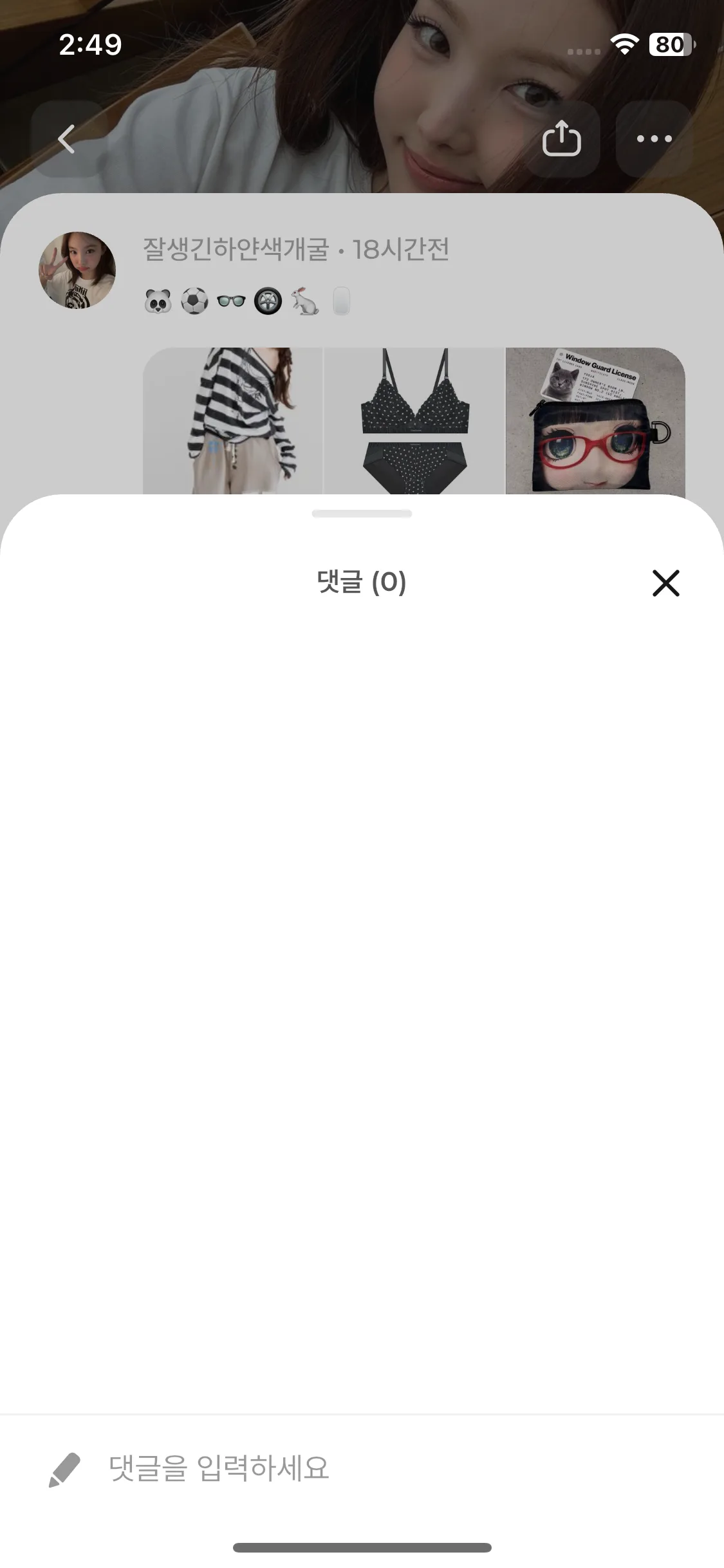Tap the tire emoji in the caption
This screenshot has width=724, height=1568.
pos(268,301)
